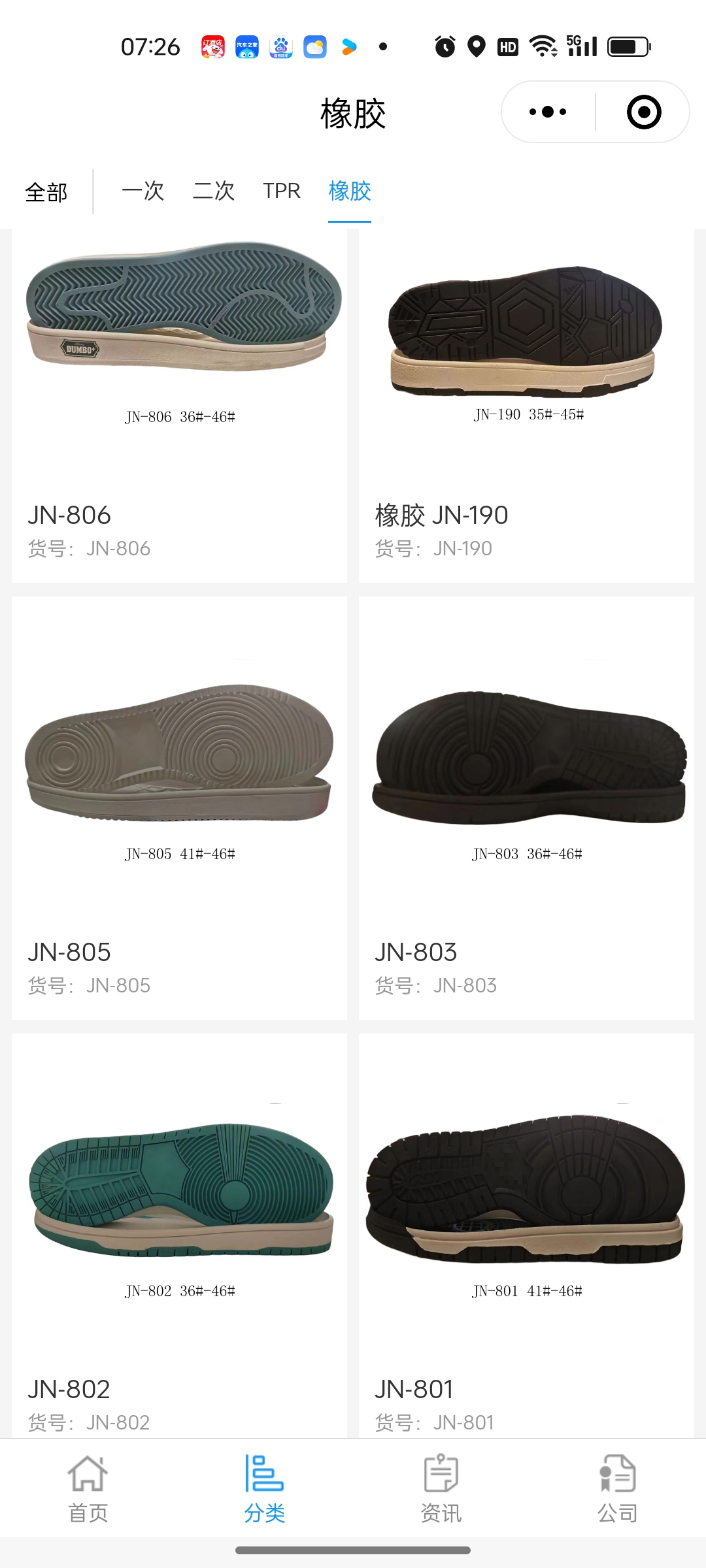The width and height of the screenshot is (706, 1568).
Task: Open the JN-802 green sole product
Action: point(179,1235)
